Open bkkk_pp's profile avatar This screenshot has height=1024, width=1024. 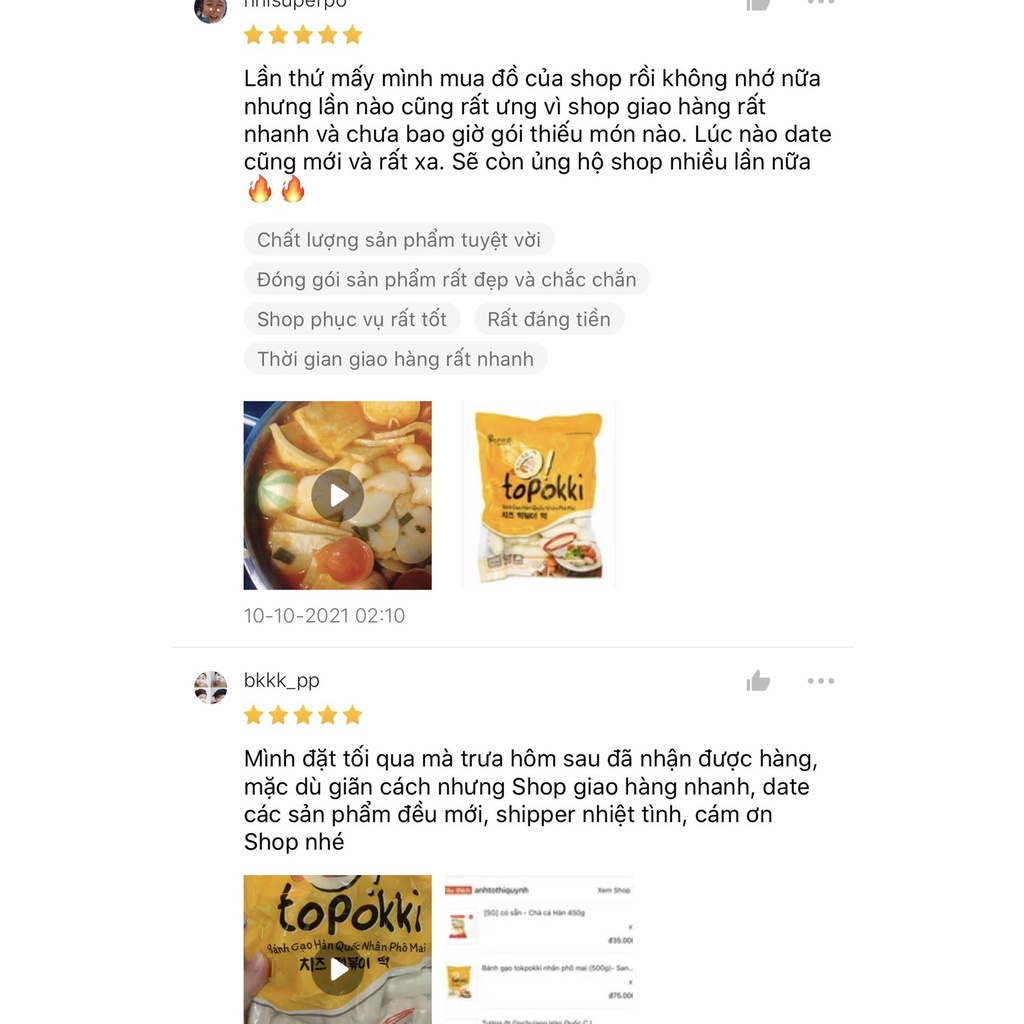[x=210, y=687]
